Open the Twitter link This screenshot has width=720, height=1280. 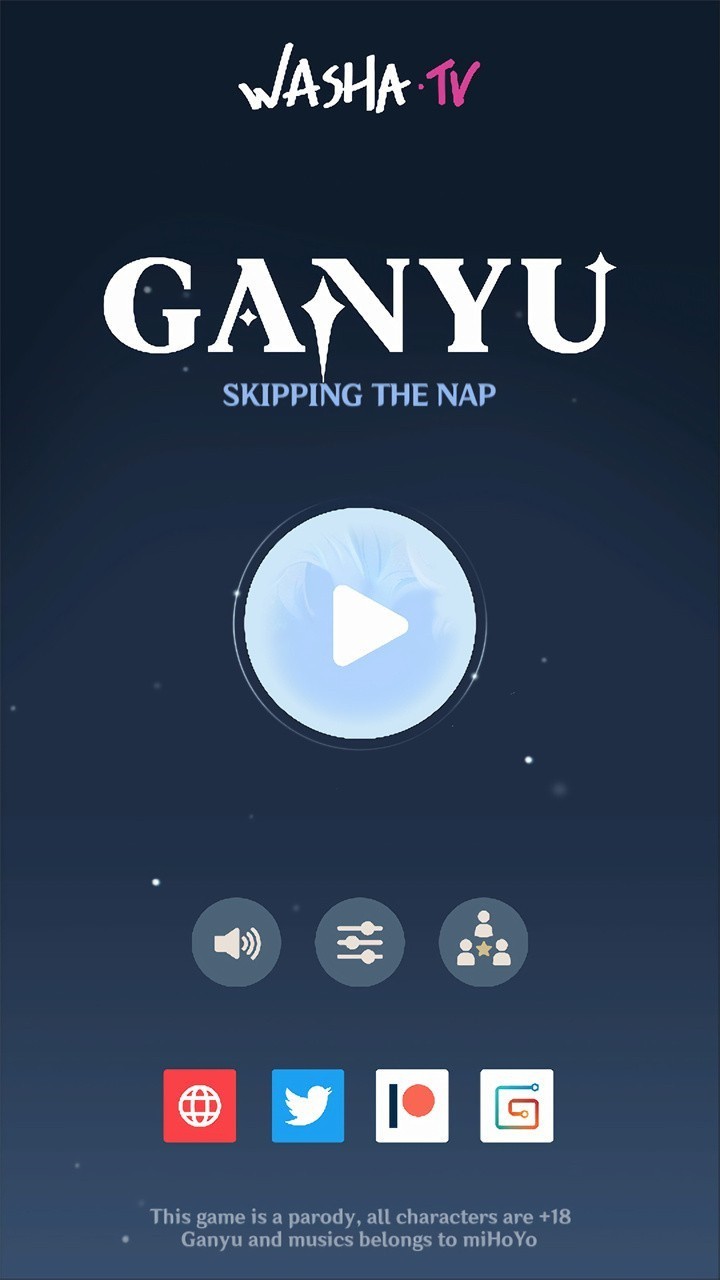point(308,1106)
